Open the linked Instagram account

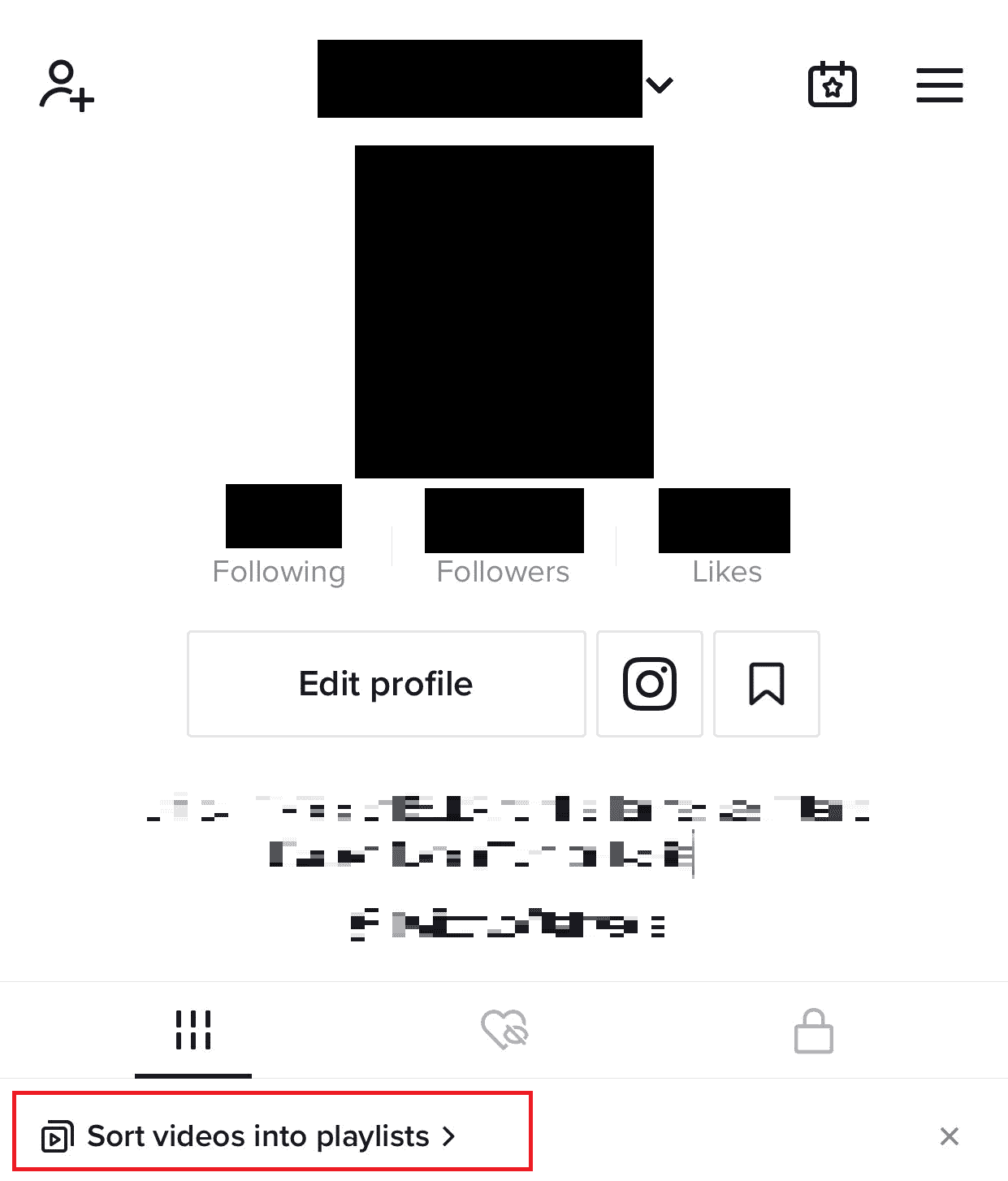pyautogui.click(x=649, y=684)
